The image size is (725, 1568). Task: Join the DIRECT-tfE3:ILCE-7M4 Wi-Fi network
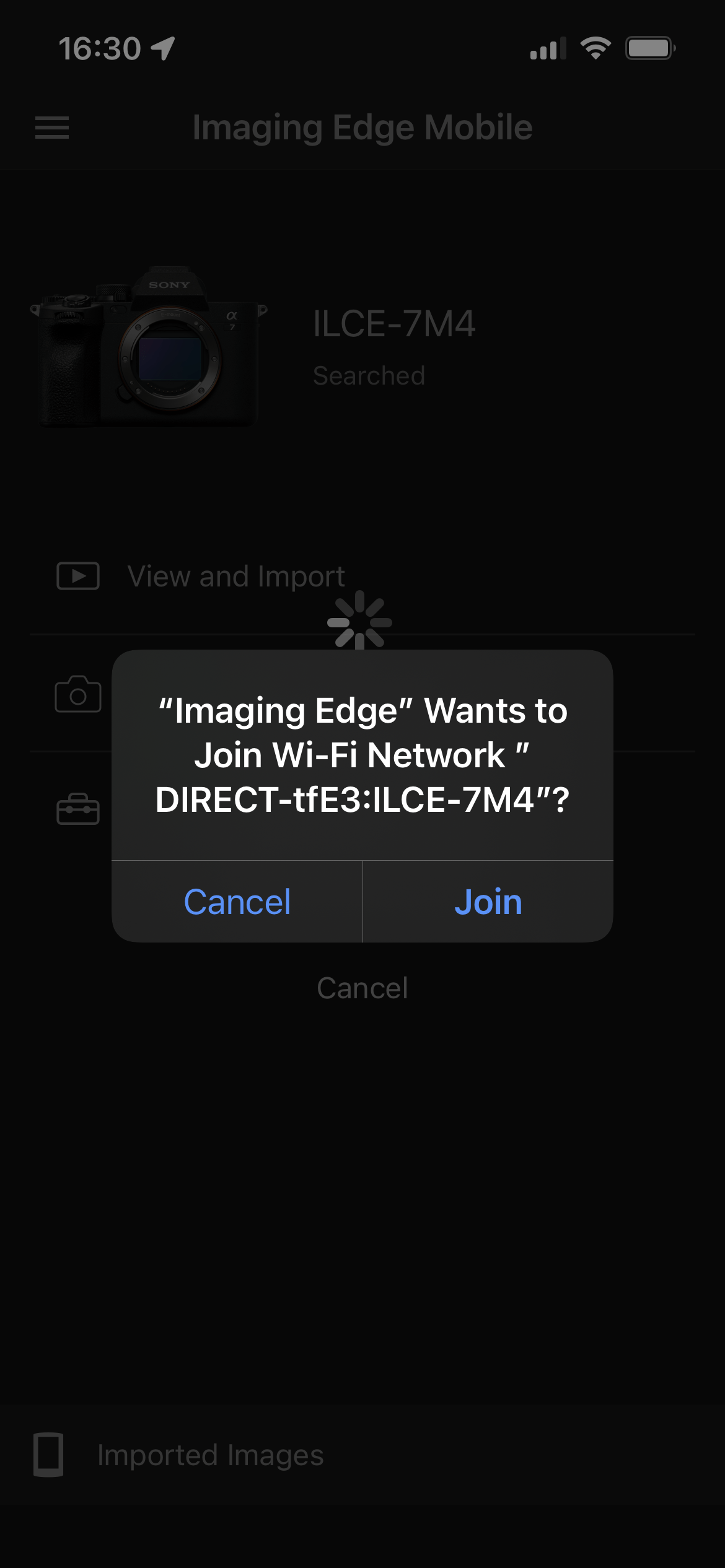click(488, 902)
